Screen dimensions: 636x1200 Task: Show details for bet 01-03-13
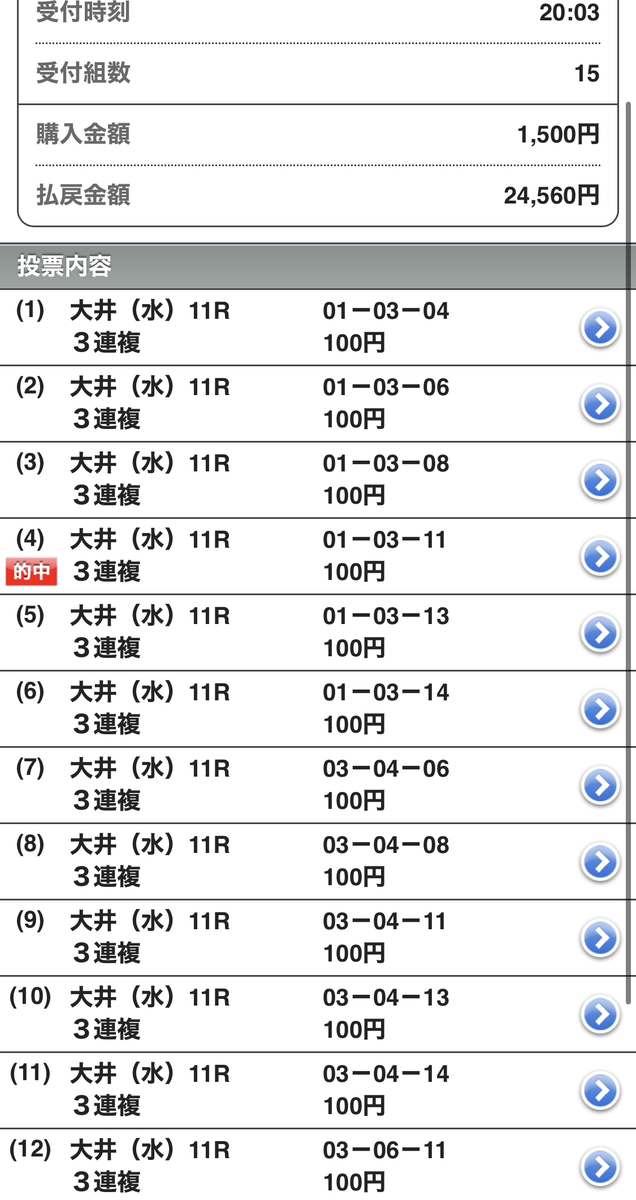coord(600,632)
